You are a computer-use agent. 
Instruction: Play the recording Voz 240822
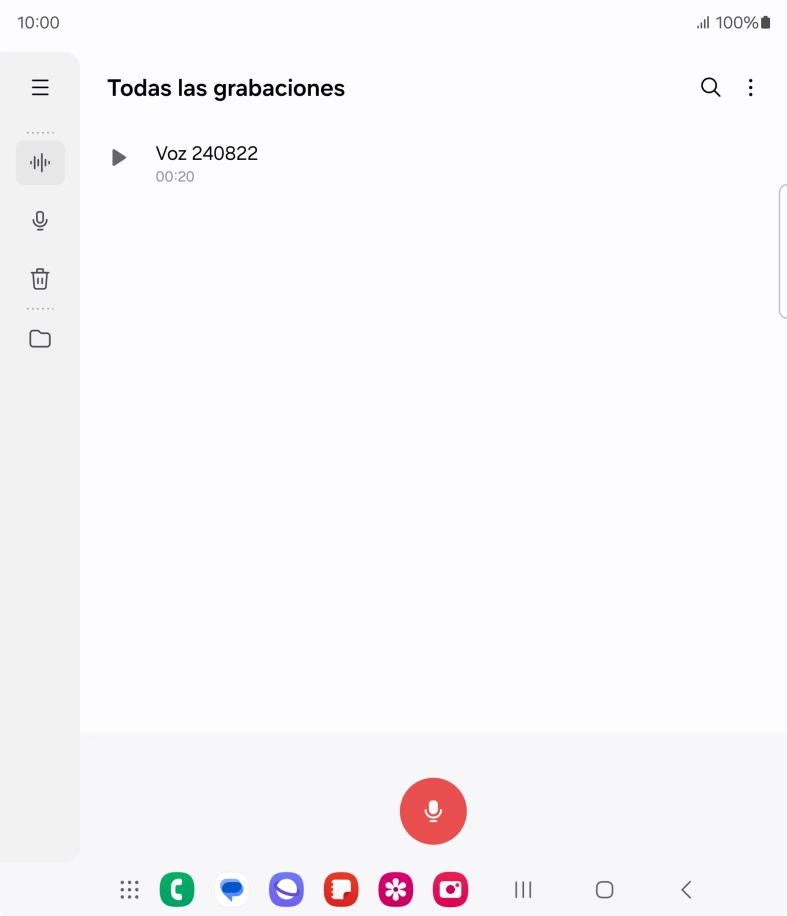tap(118, 157)
